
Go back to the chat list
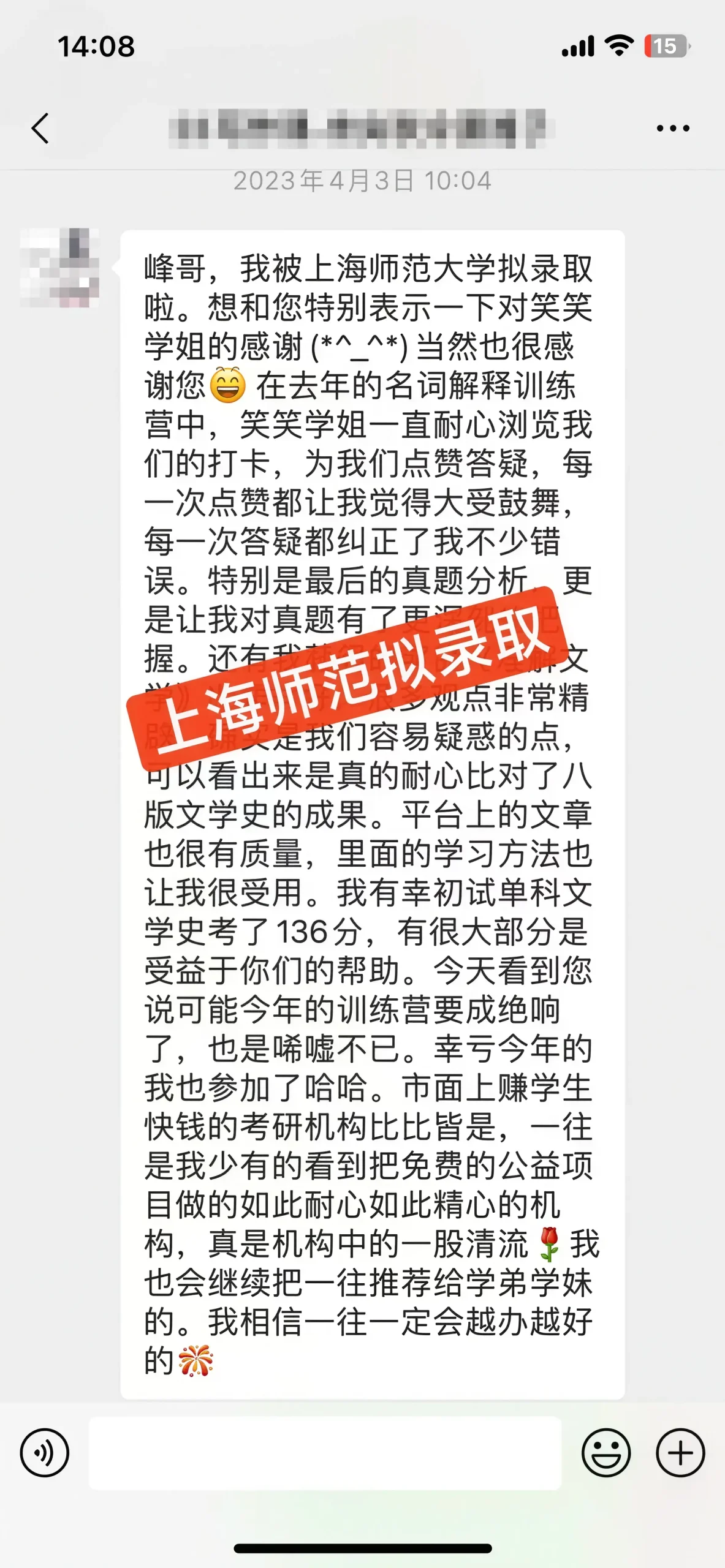coord(40,129)
